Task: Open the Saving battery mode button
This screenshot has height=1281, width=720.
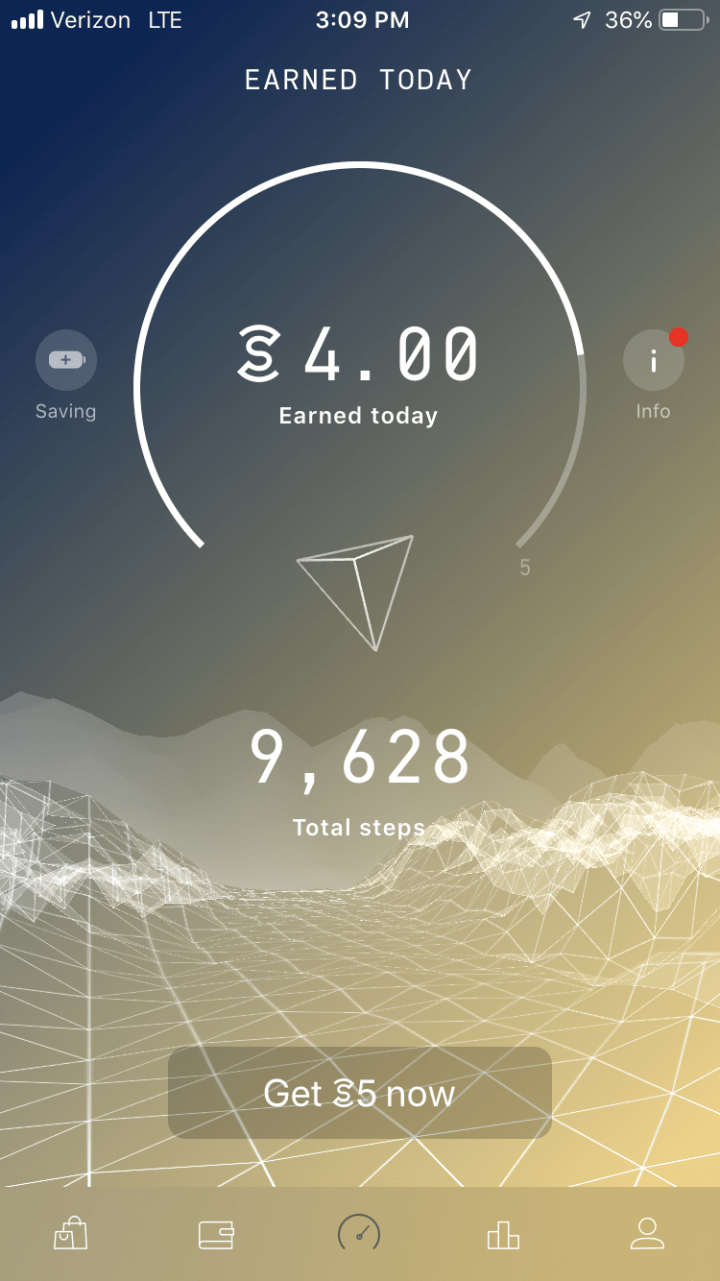Action: (x=66, y=361)
